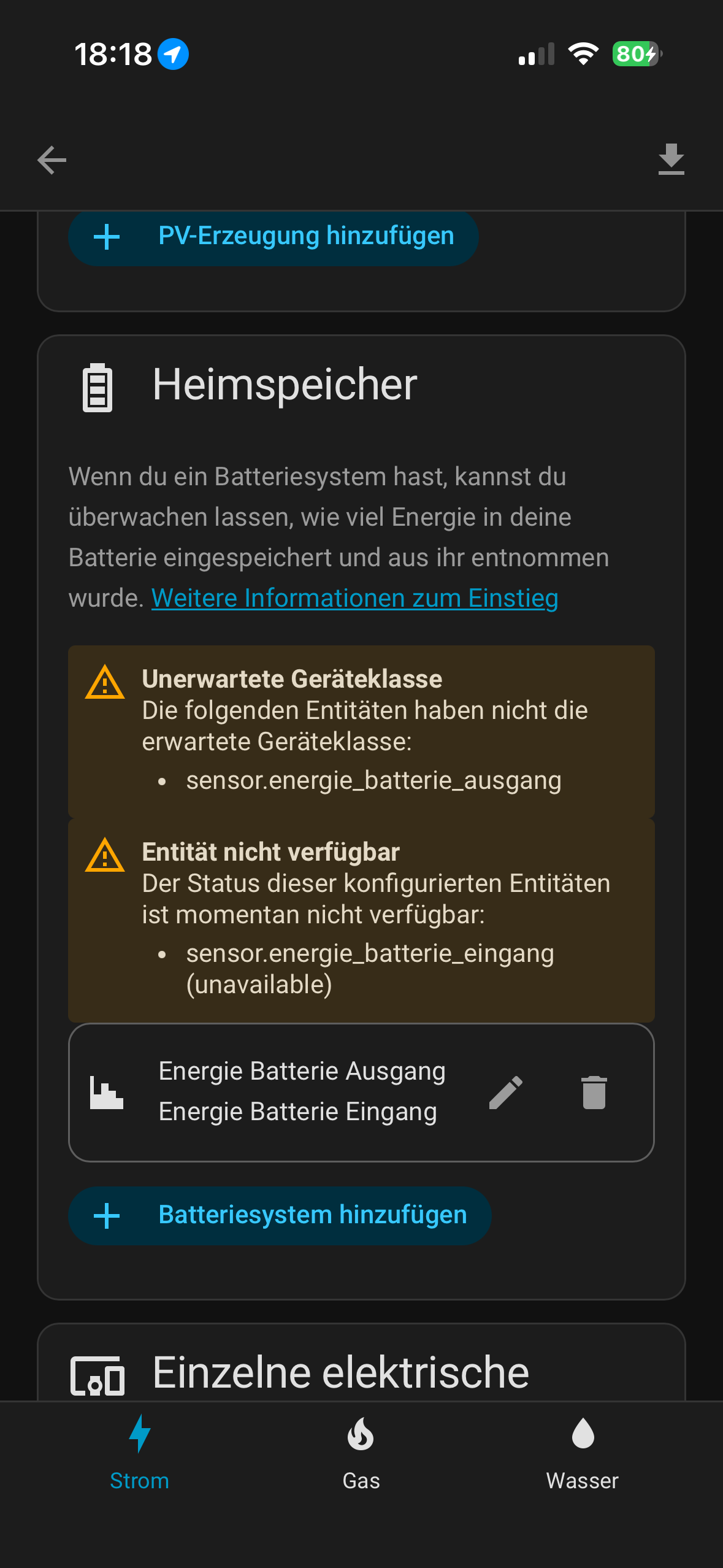Switch to the Wasser tab
This screenshot has width=723, height=1568.
pos(582,1452)
